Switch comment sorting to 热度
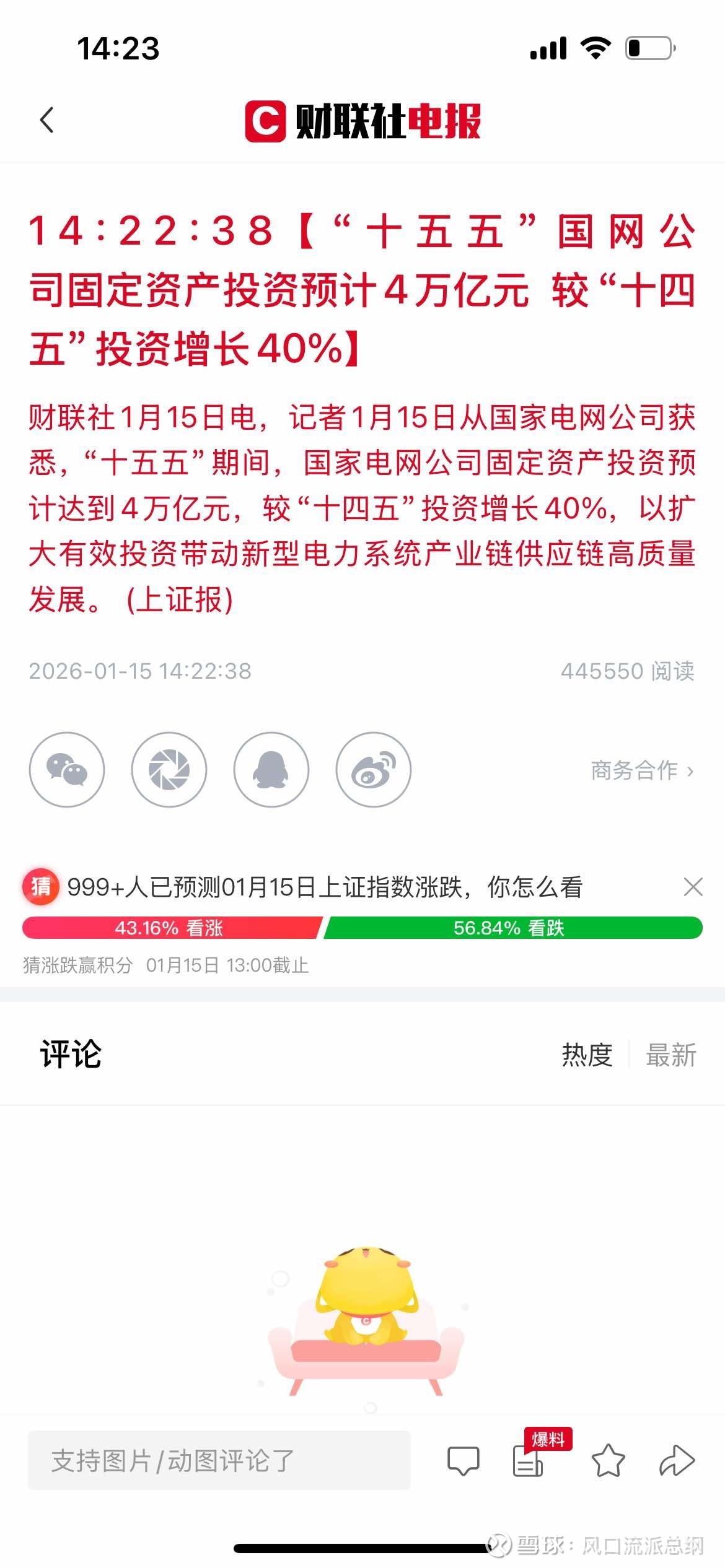Image resolution: width=725 pixels, height=1568 pixels. click(x=589, y=1054)
